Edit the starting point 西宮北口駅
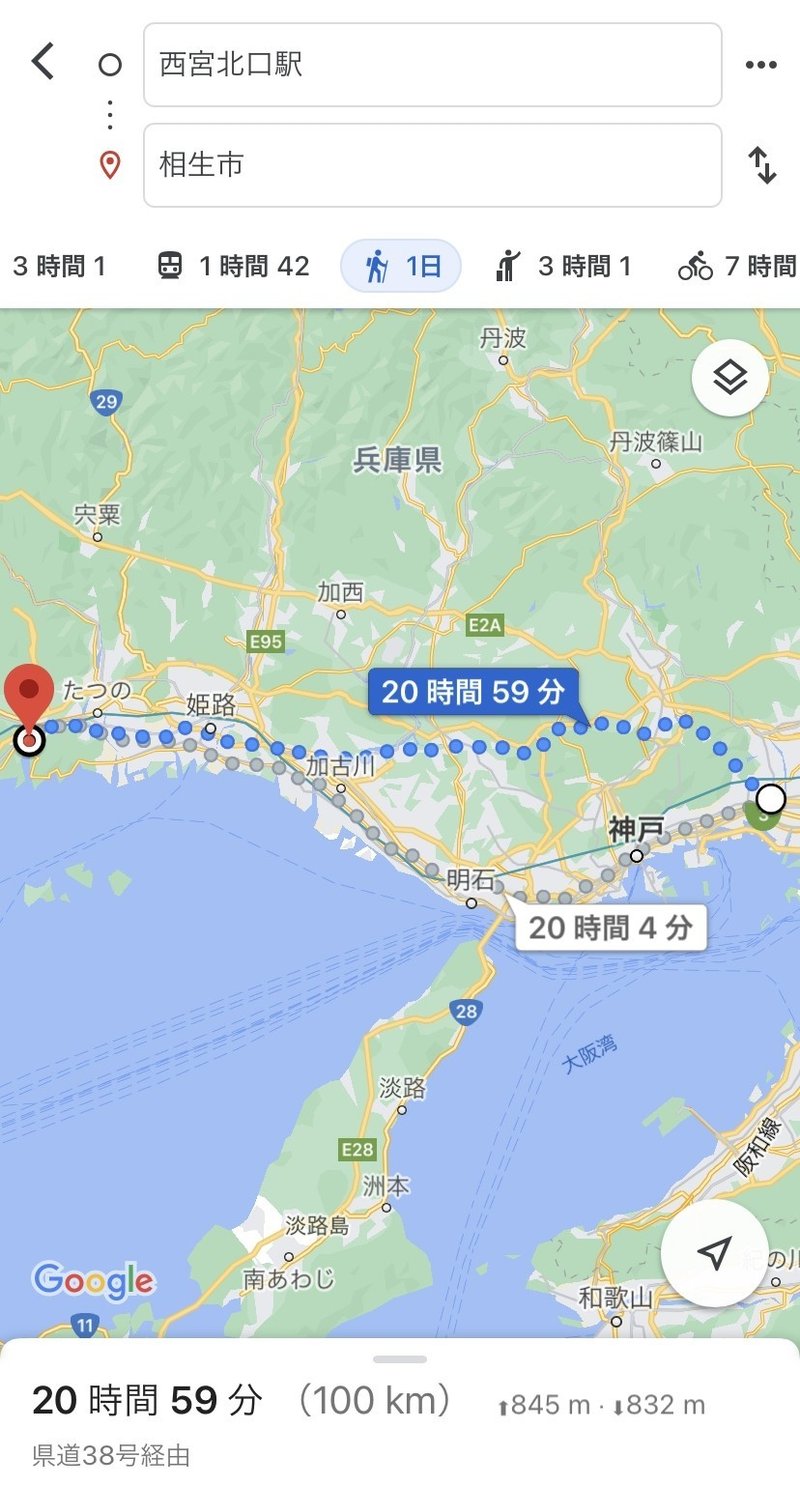 tap(432, 65)
